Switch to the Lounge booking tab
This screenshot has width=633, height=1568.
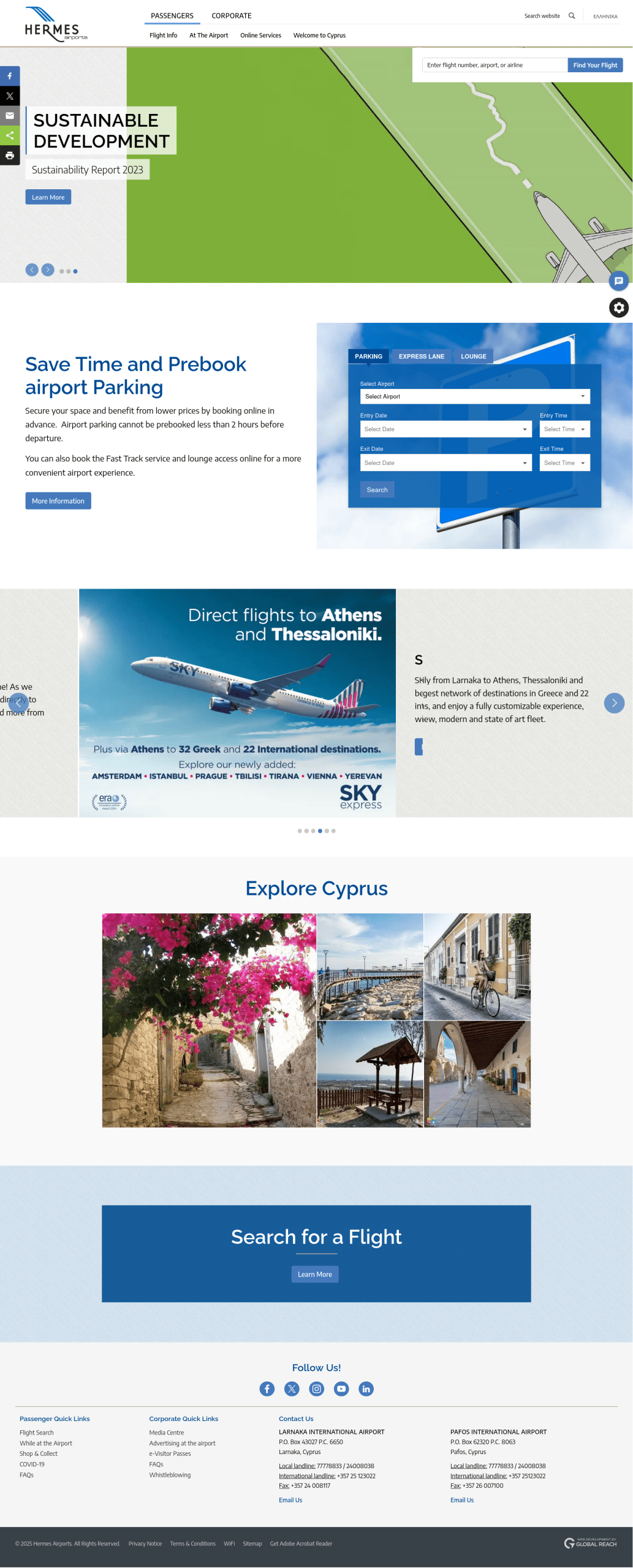click(473, 356)
